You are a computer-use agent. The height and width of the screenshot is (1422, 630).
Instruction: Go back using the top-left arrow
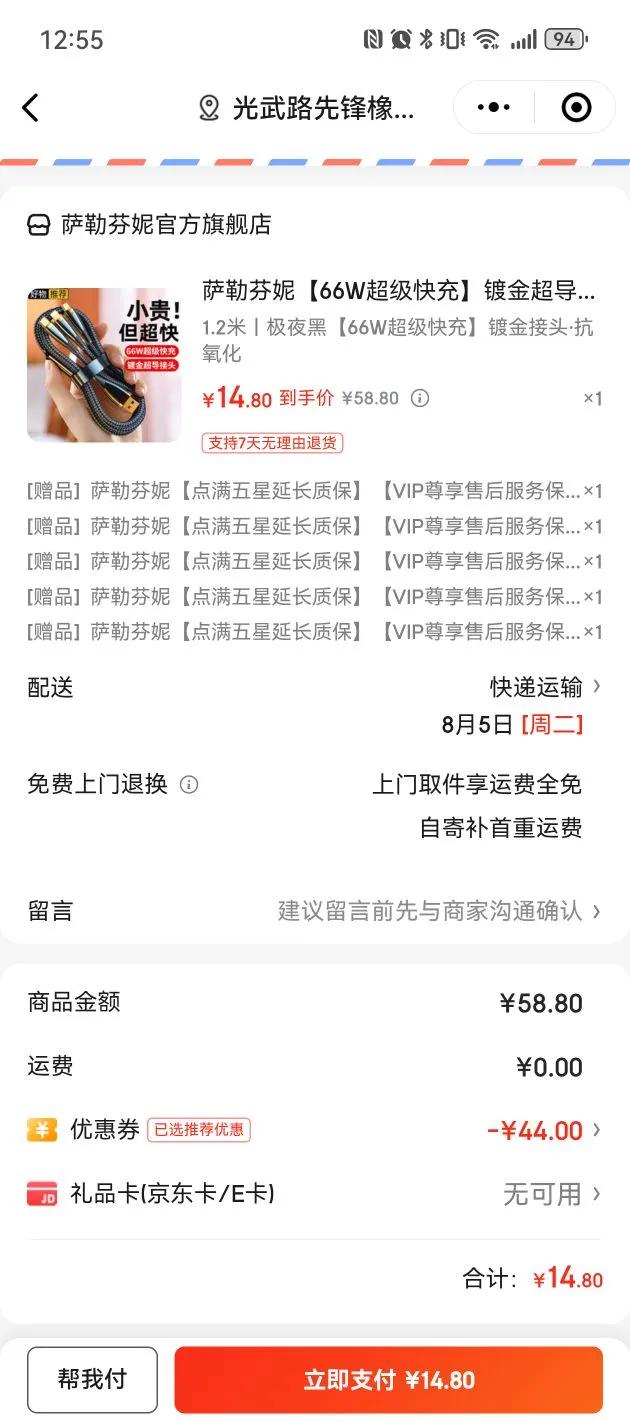(x=31, y=108)
